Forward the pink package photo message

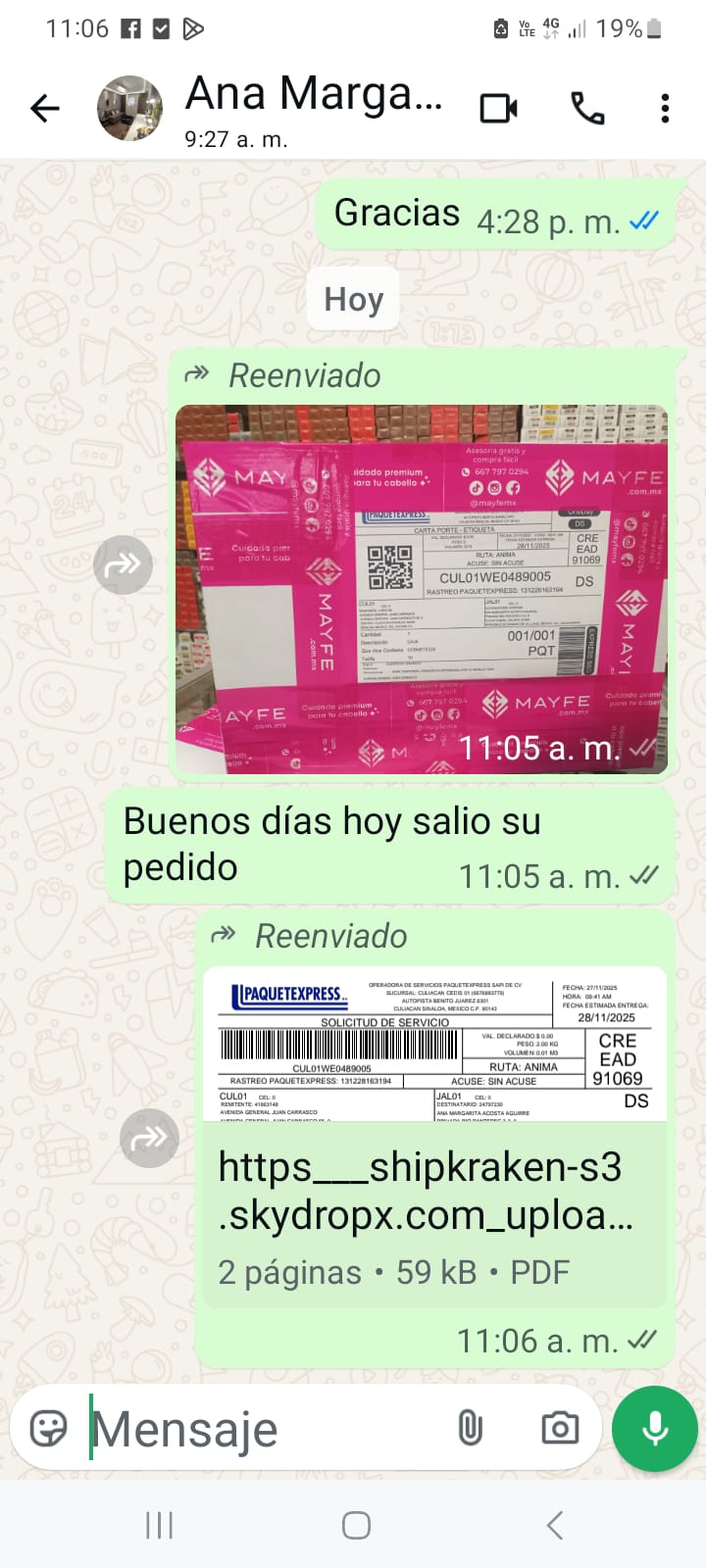(124, 564)
